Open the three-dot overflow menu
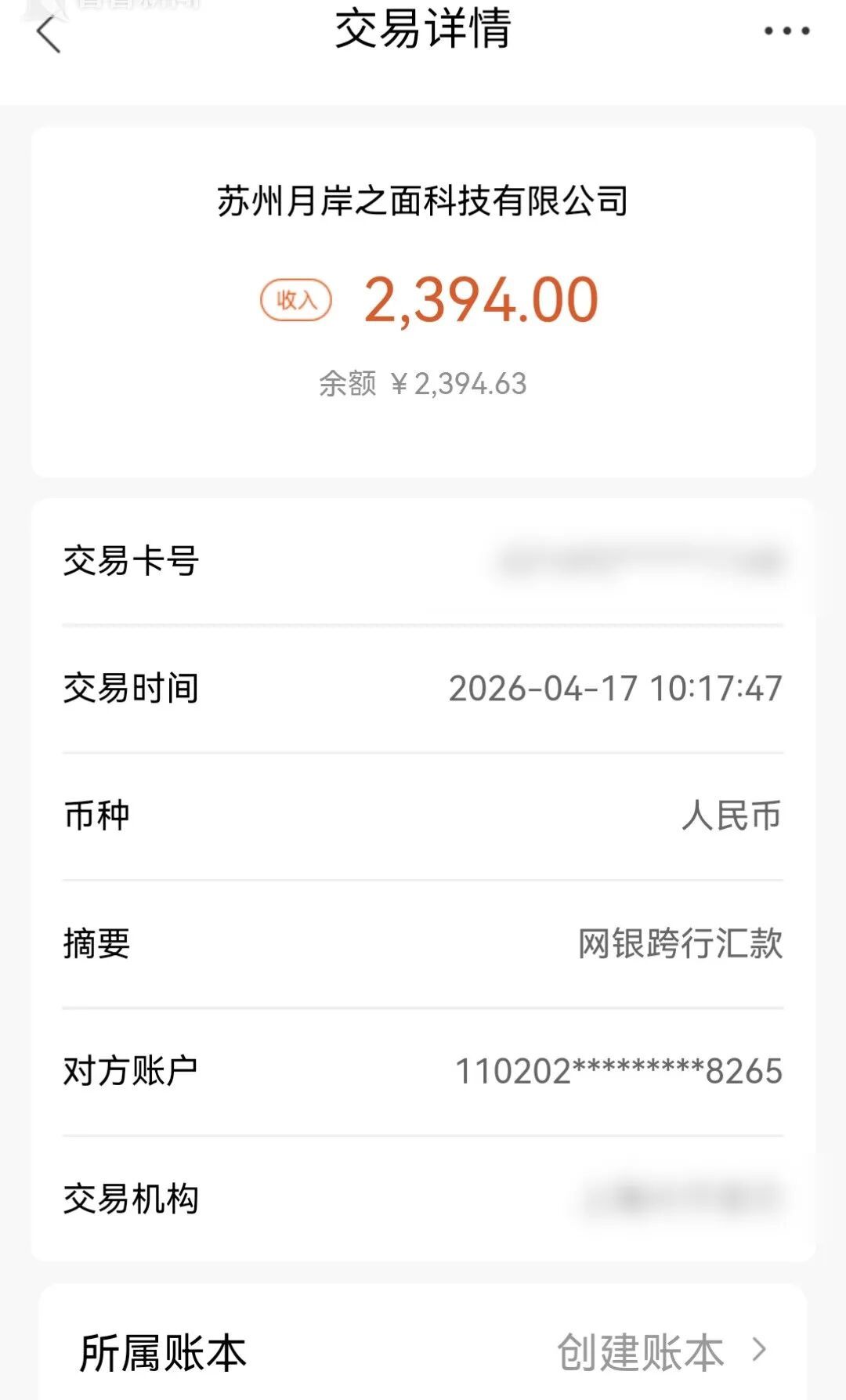Image resolution: width=846 pixels, height=1400 pixels. 786,31
